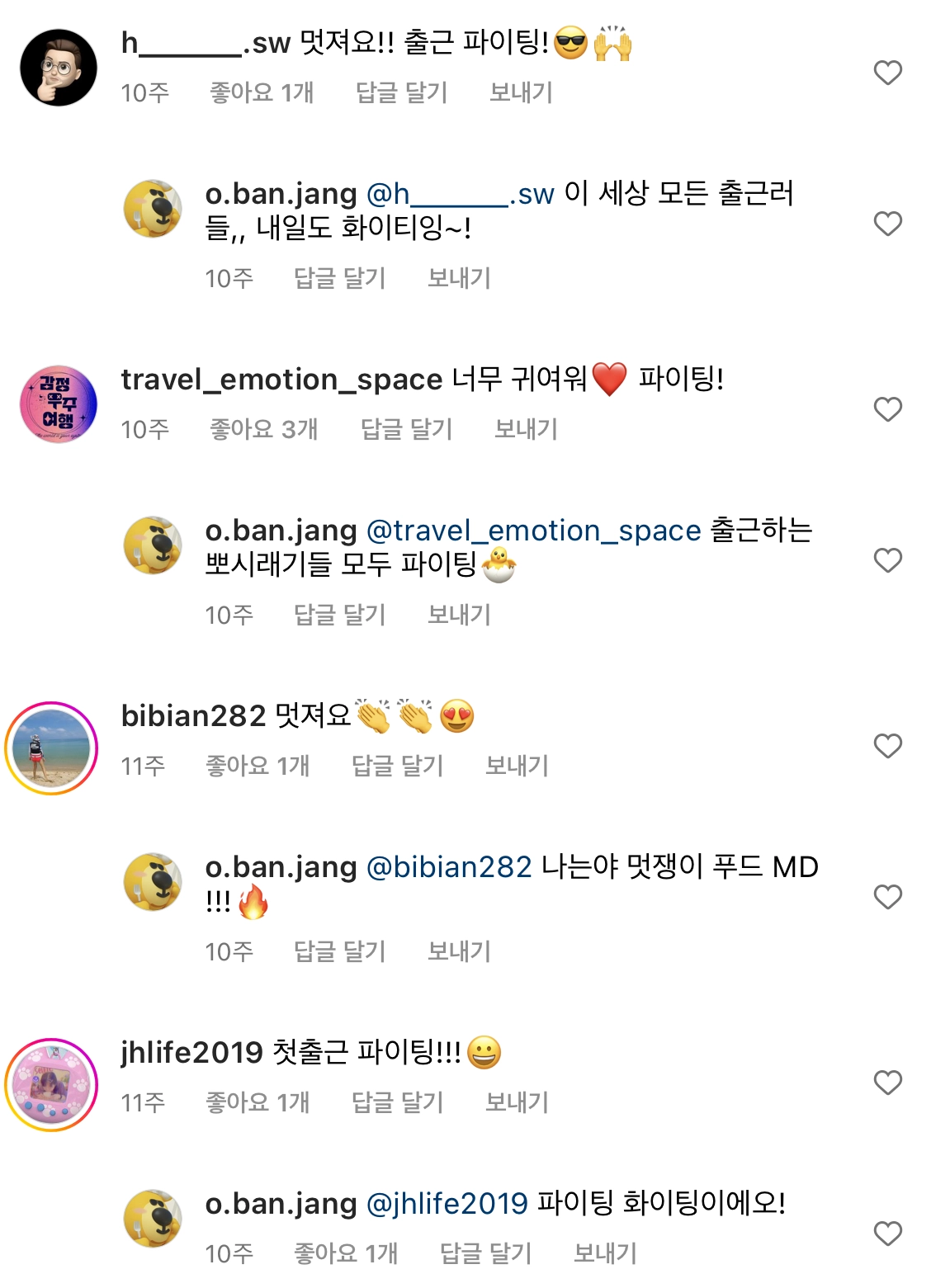Open h_______.sw's profile avatar
This screenshot has width=950, height=1288.
point(58,68)
